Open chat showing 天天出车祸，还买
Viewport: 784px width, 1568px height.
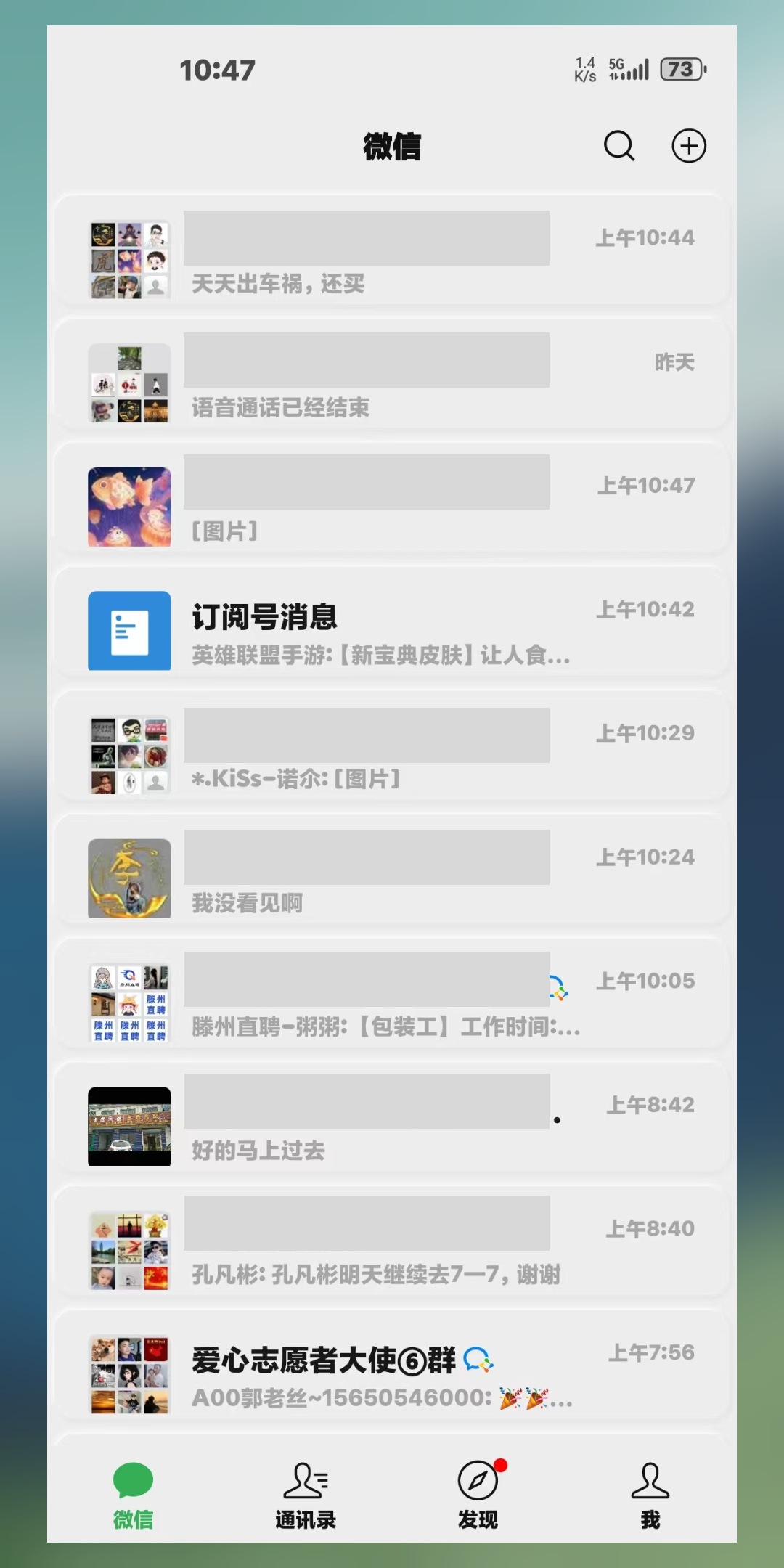pos(392,260)
